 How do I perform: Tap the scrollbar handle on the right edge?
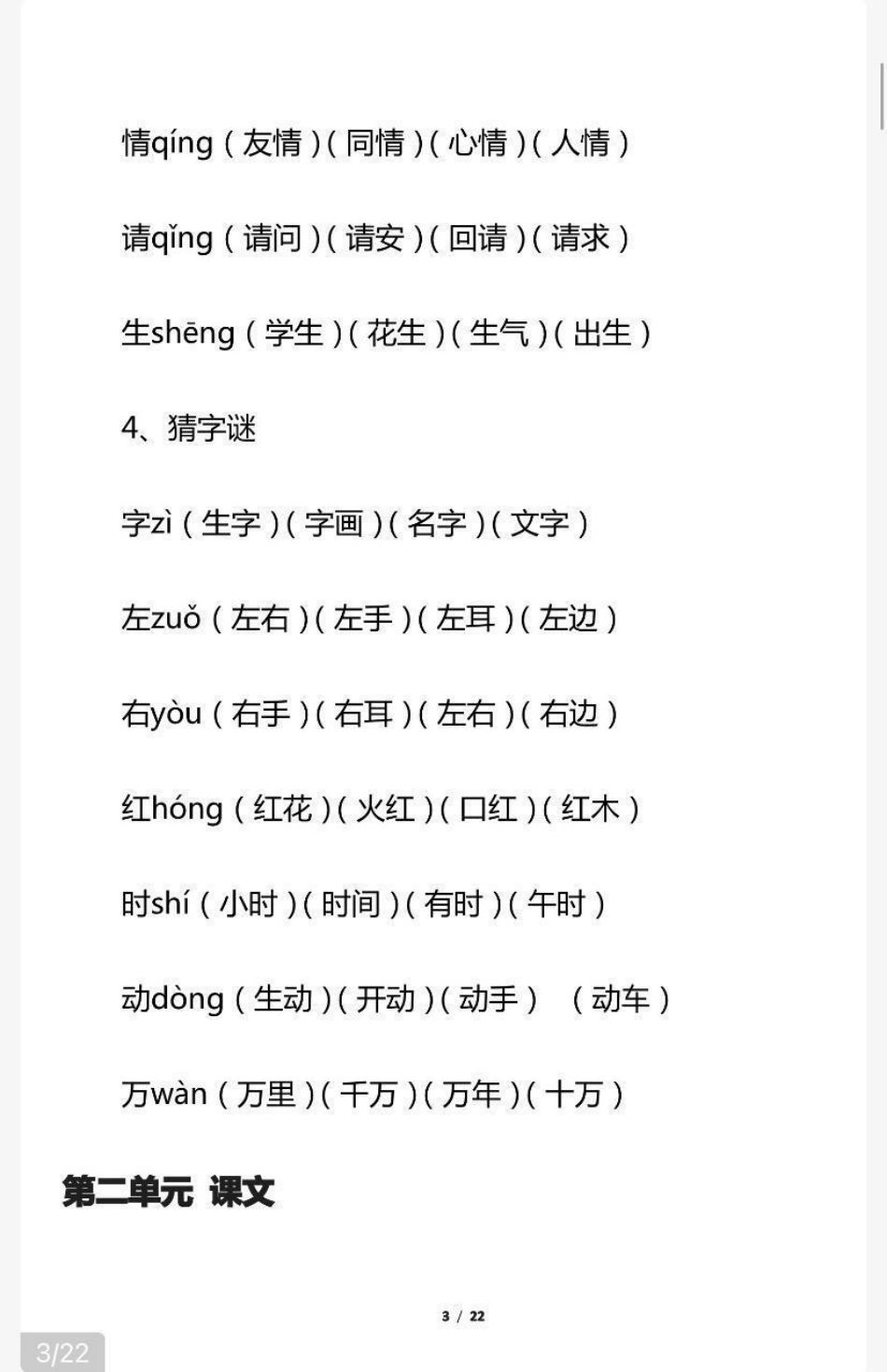click(882, 96)
